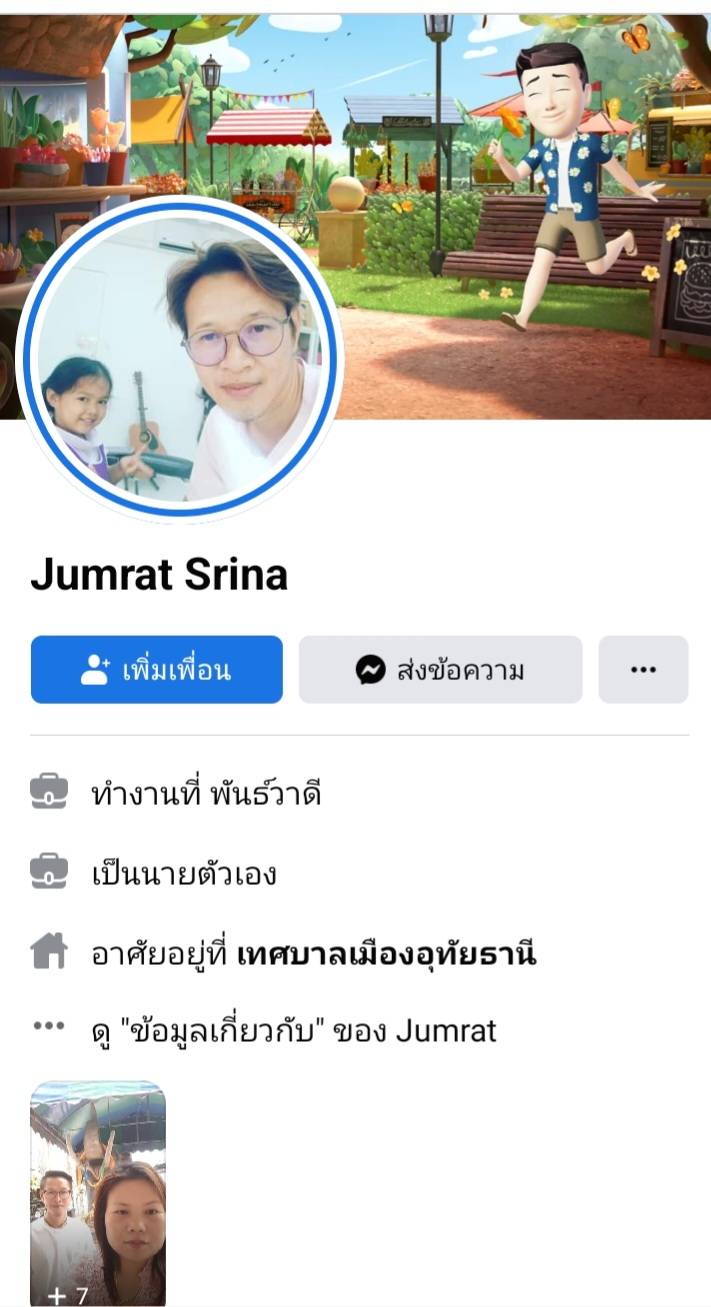This screenshot has height=1307, width=711.
Task: Send a message via ส่งข้อความ button
Action: click(x=440, y=670)
